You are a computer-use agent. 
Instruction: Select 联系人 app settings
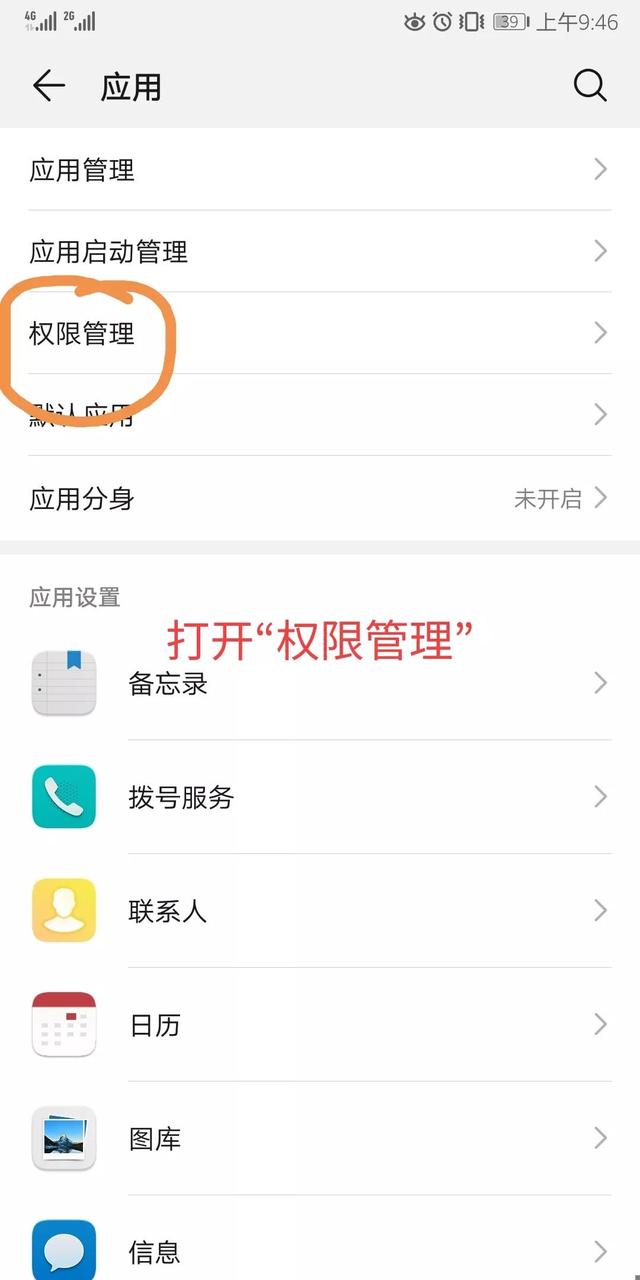(x=320, y=911)
